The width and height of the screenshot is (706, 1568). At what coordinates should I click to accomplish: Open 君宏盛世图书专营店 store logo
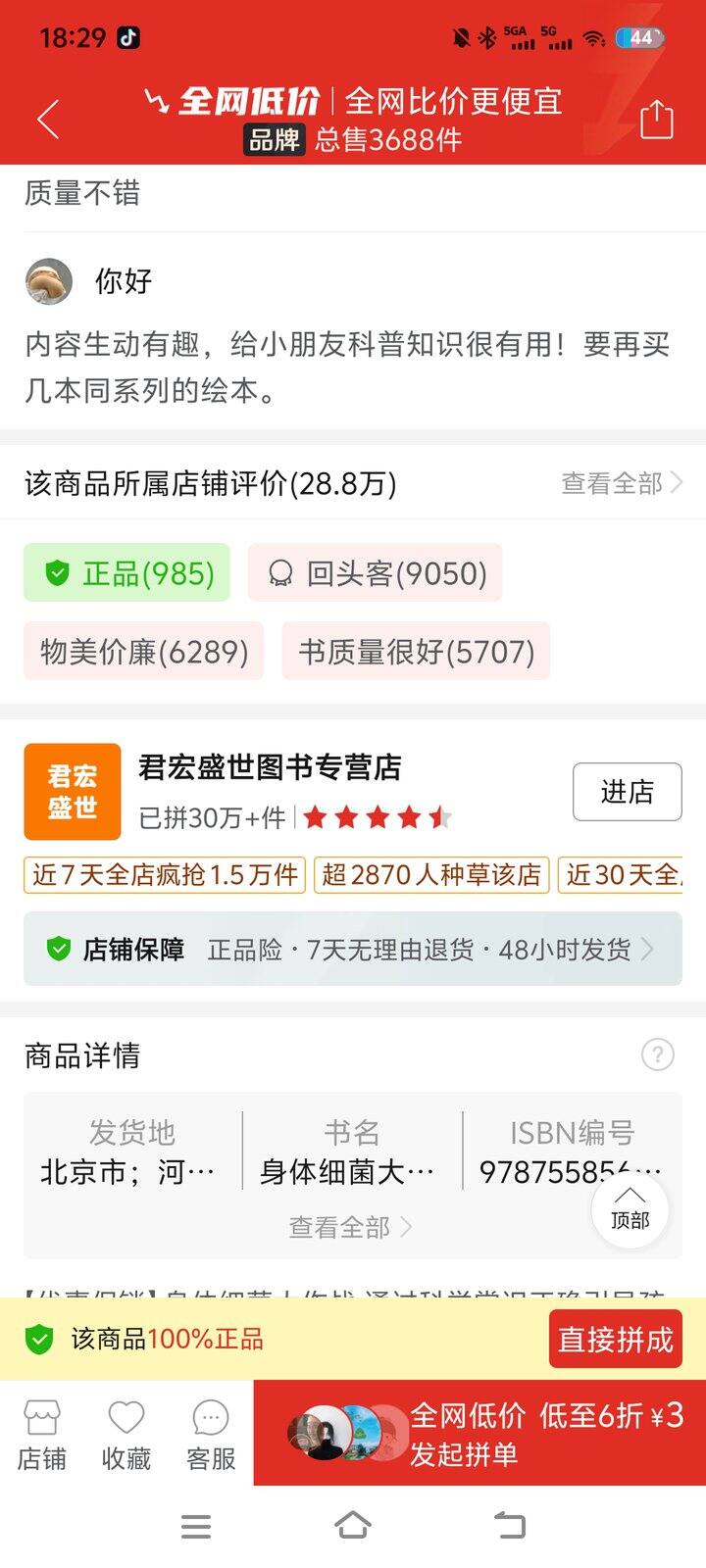(73, 792)
